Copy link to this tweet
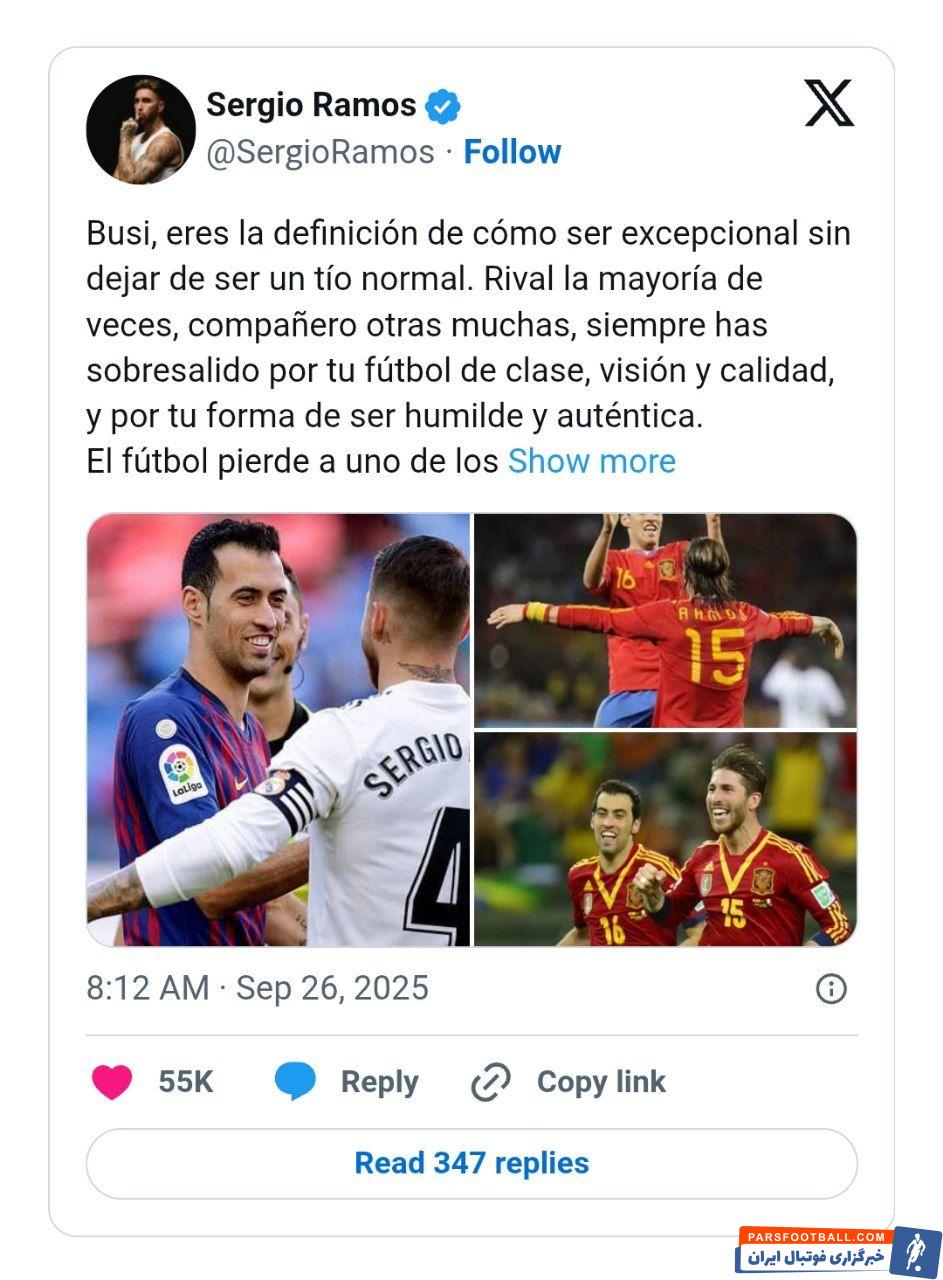 tap(568, 1082)
